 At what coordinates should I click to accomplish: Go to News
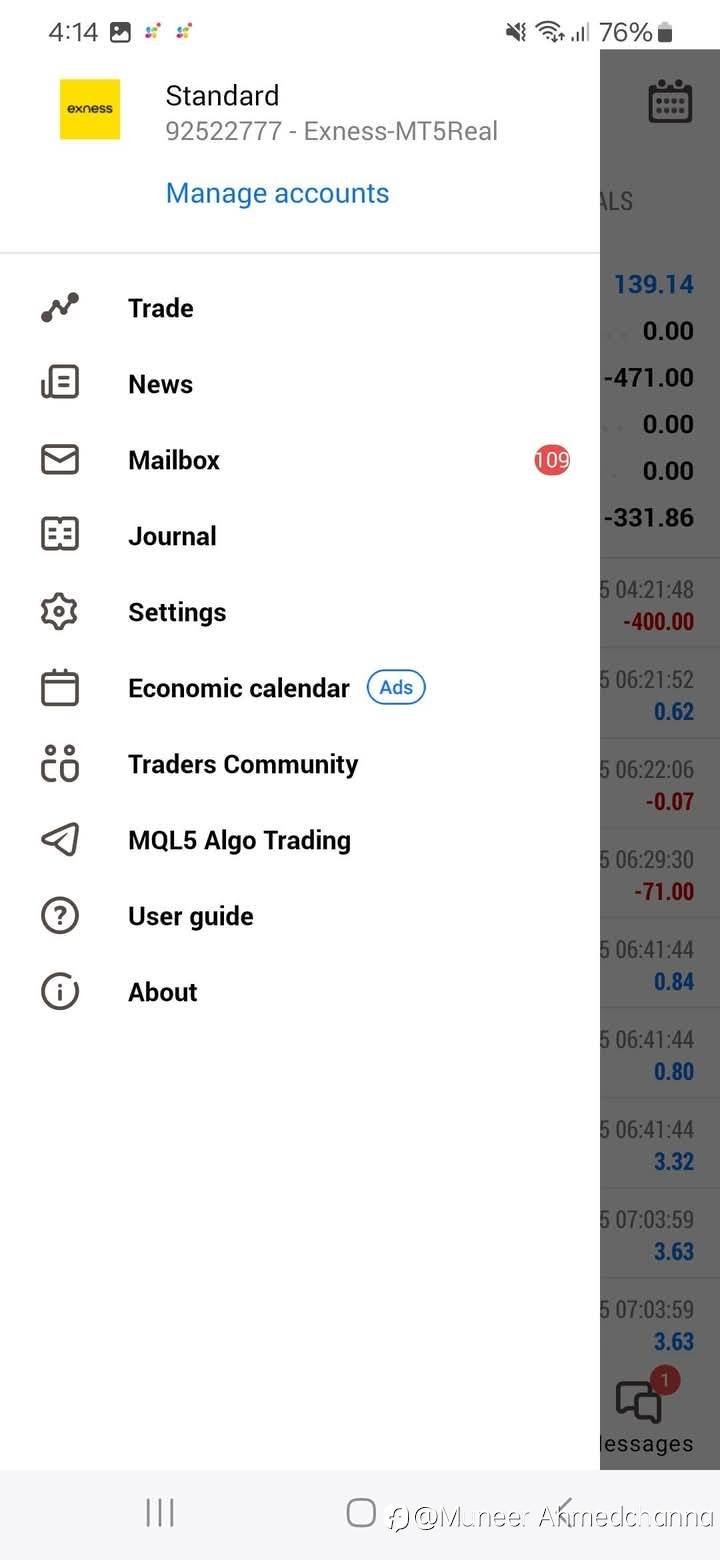pos(300,384)
